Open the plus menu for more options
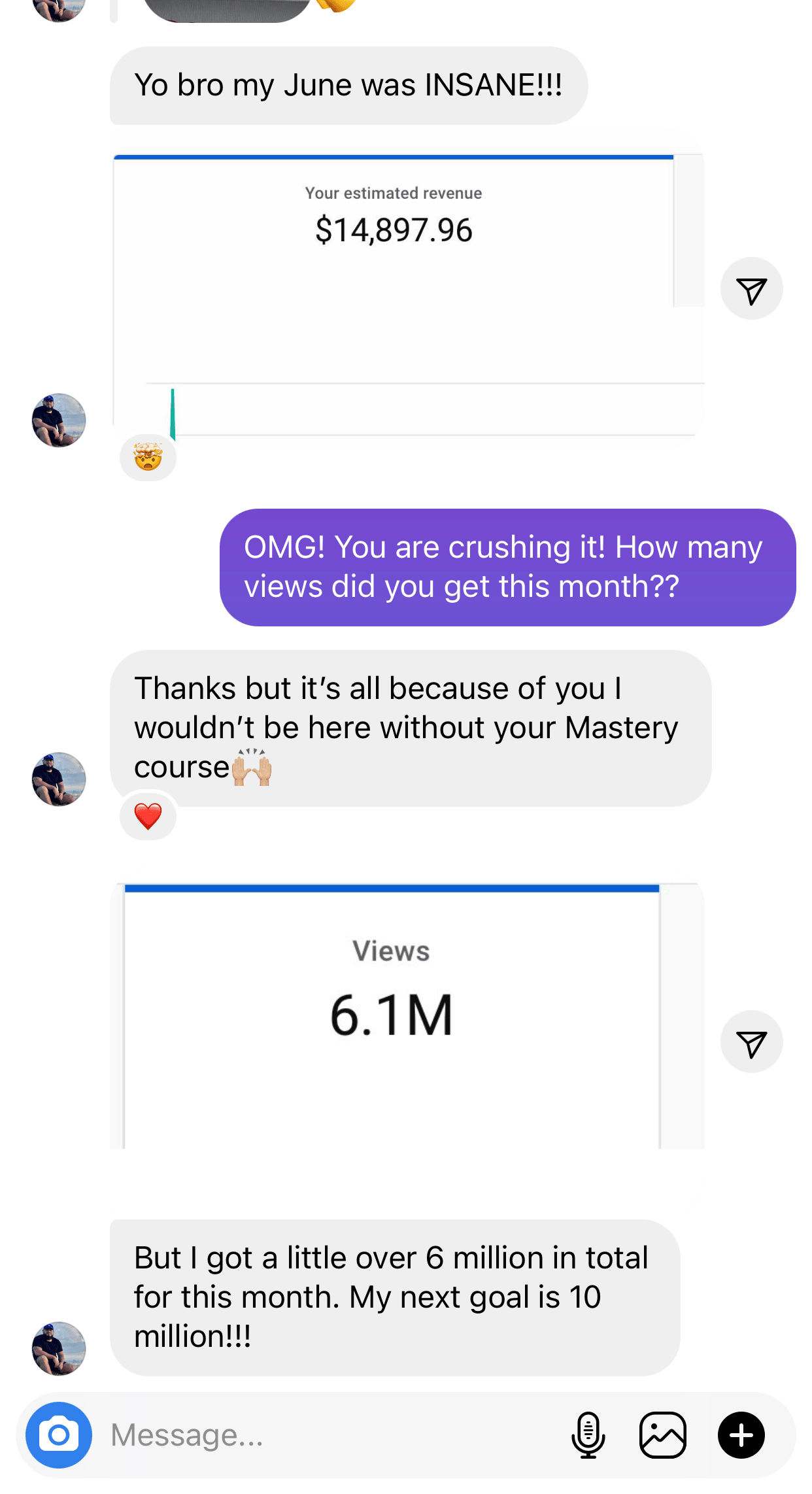This screenshot has height=1494, width=812. pyautogui.click(x=741, y=1435)
